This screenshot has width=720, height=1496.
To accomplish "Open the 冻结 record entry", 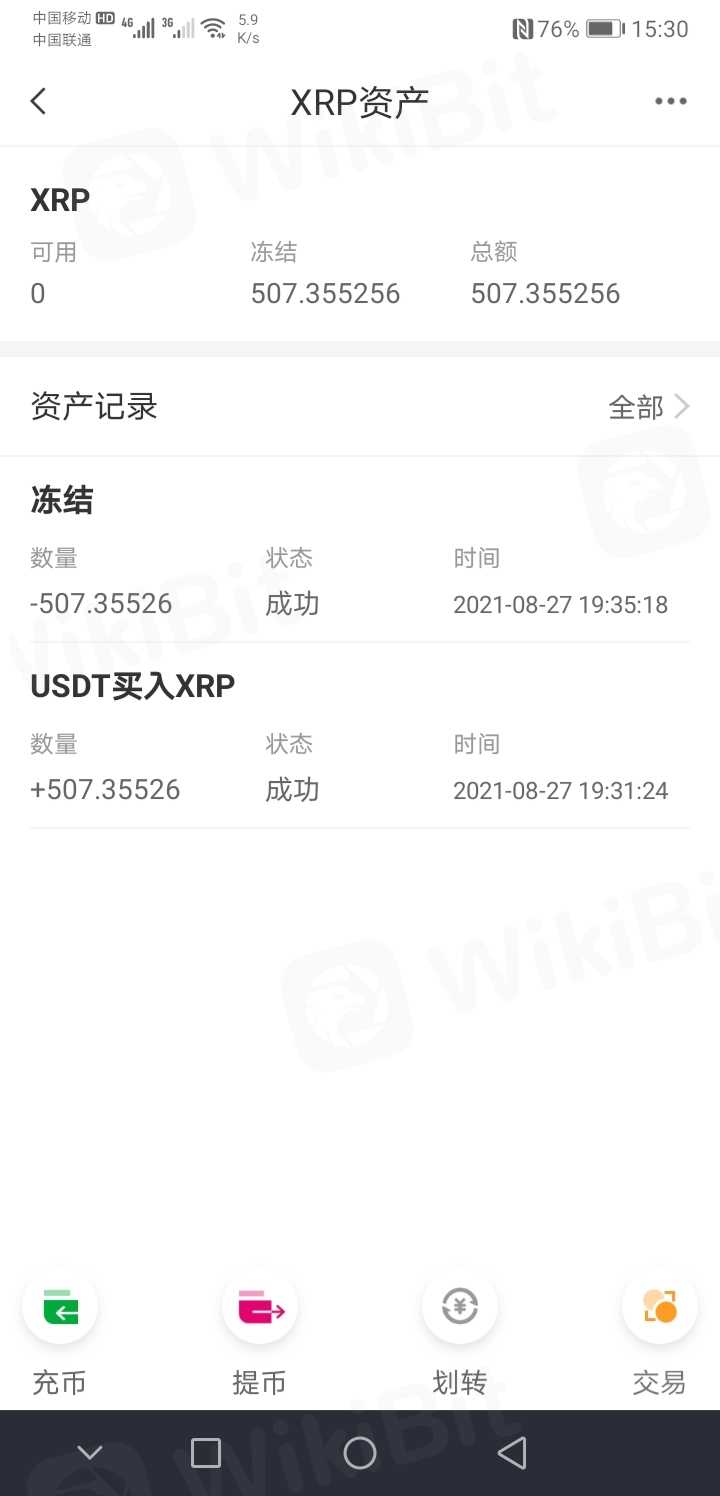I will (x=360, y=552).
